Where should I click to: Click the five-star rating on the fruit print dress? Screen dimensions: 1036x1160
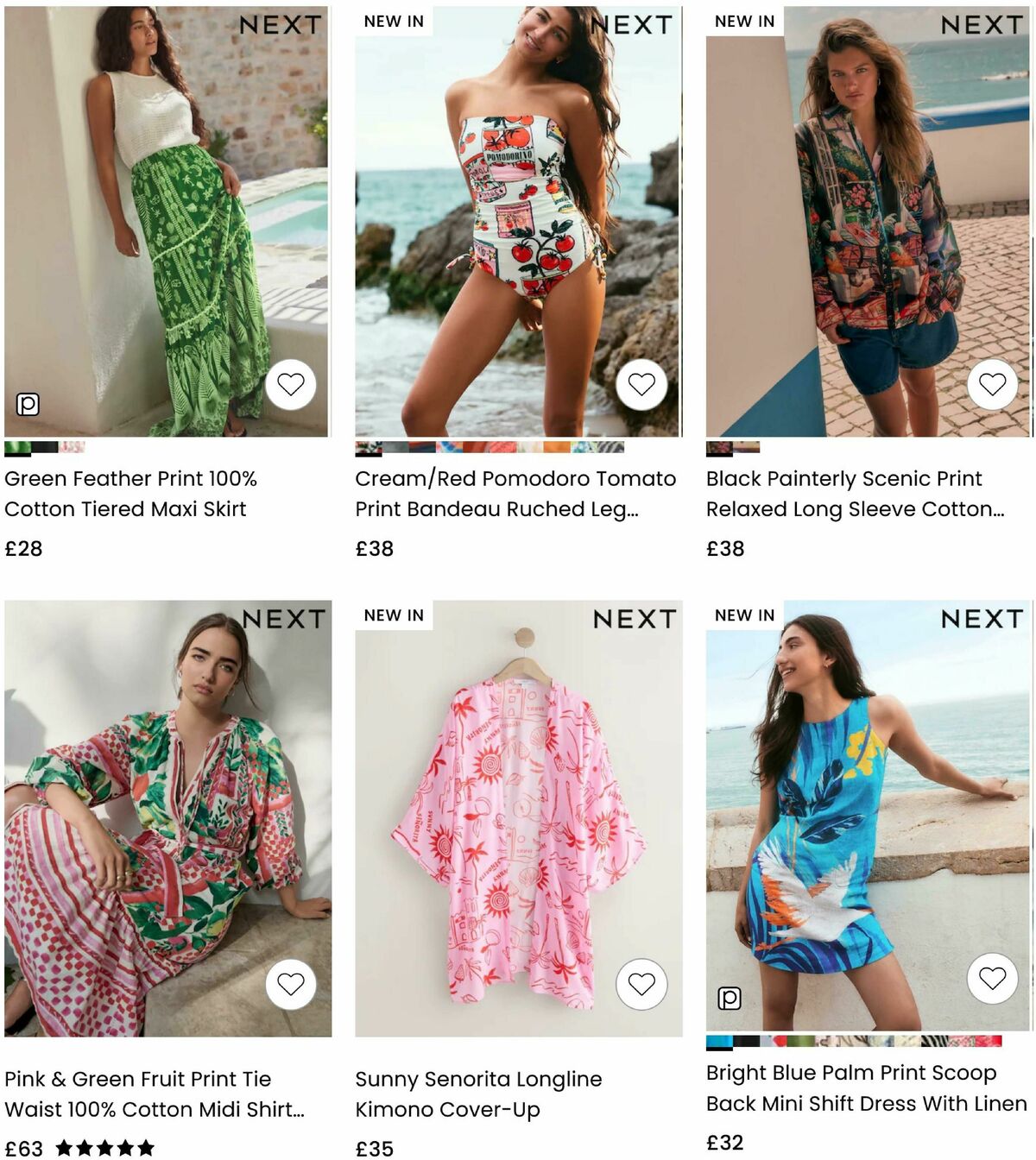point(104,1147)
